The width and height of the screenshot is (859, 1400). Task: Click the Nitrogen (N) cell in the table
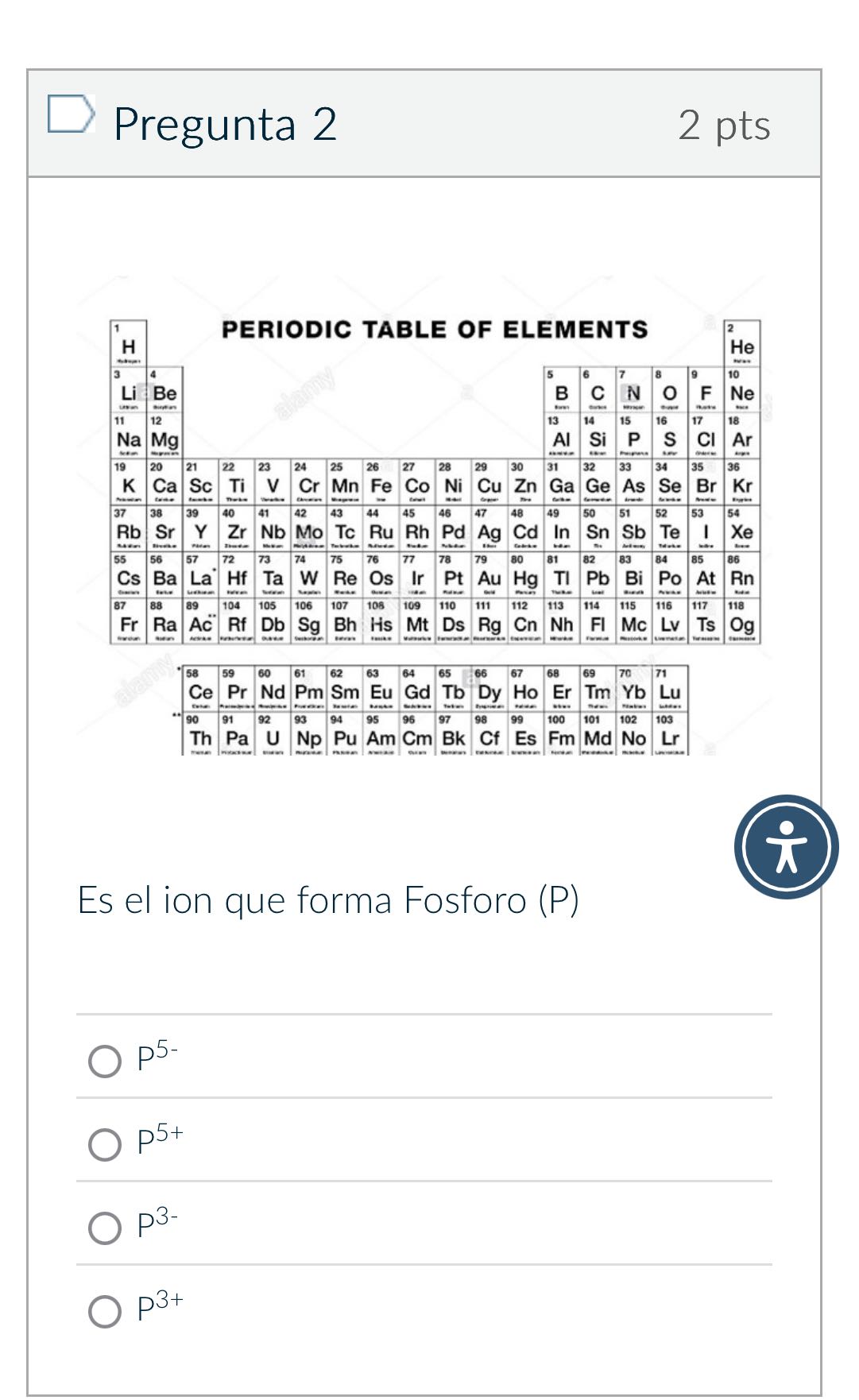pos(633,391)
